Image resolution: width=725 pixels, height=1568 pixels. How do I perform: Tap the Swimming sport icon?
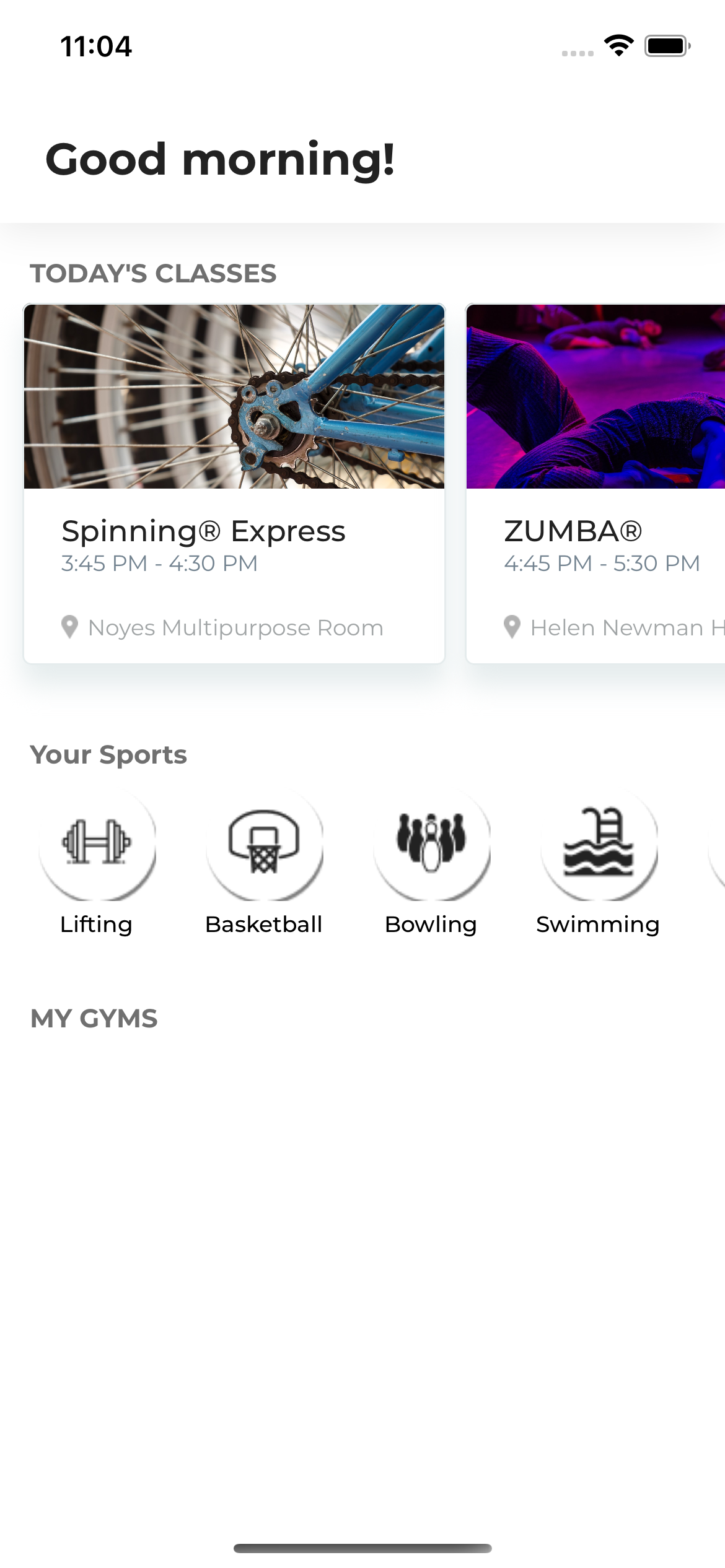599,842
